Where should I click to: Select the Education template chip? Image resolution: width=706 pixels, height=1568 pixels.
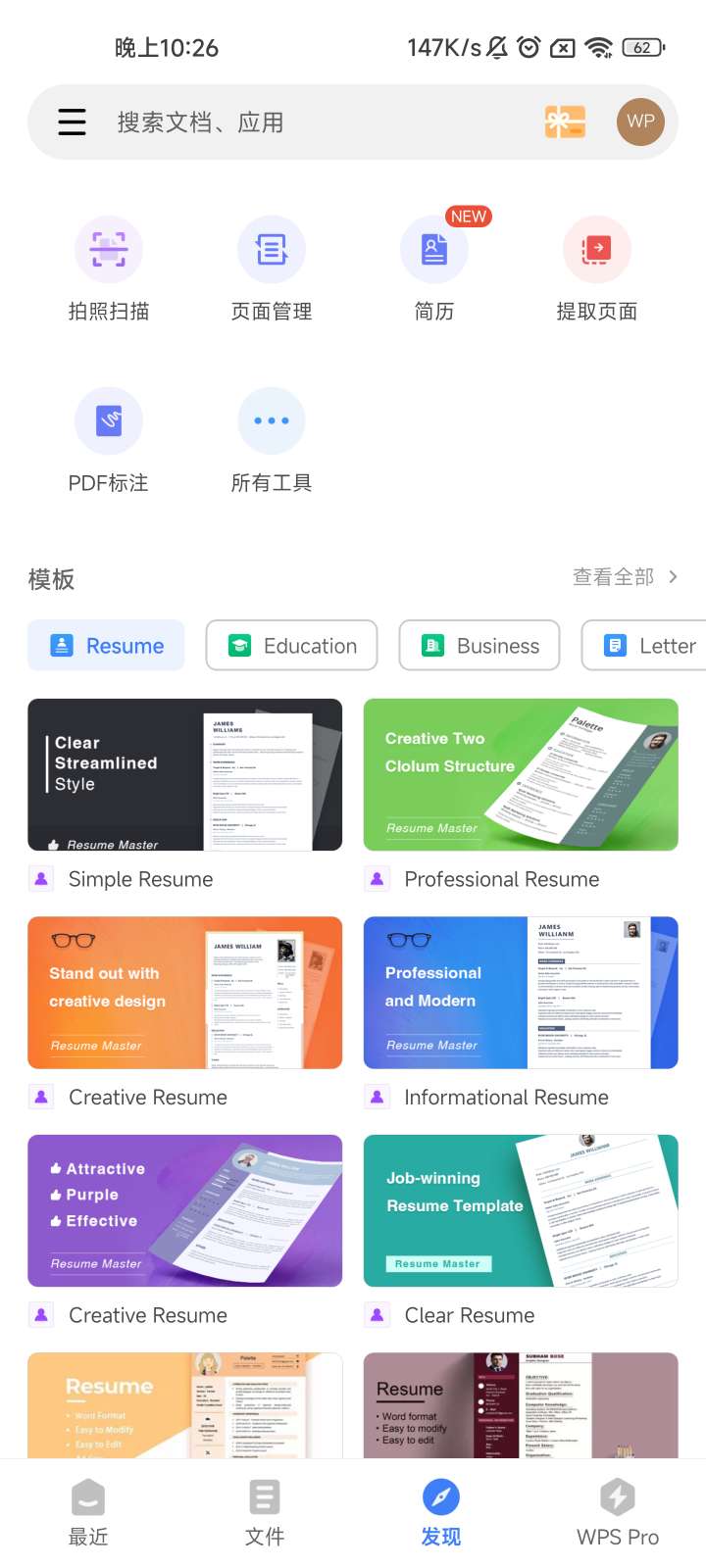point(292,646)
